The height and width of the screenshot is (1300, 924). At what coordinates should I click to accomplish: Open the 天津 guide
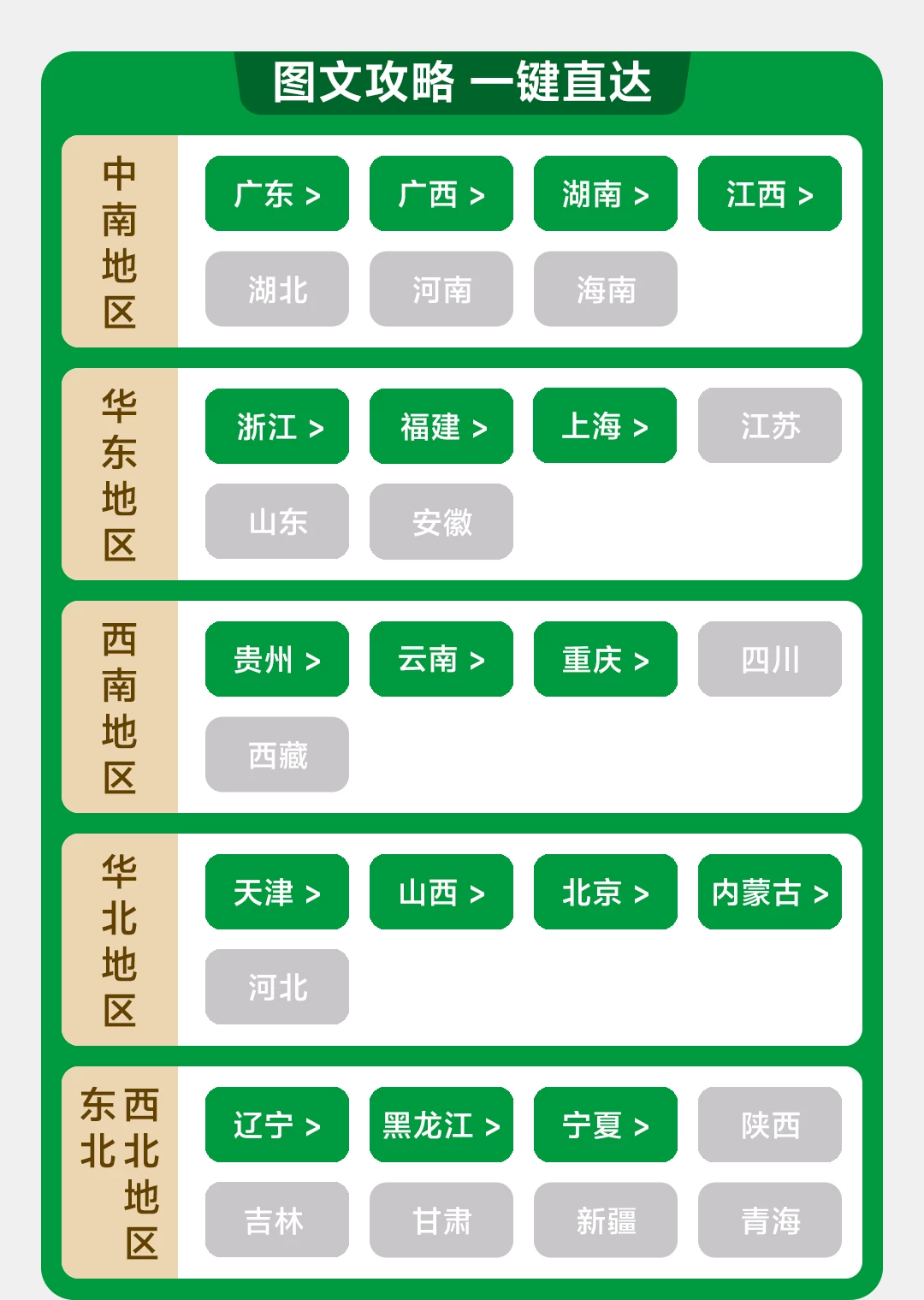[x=277, y=892]
